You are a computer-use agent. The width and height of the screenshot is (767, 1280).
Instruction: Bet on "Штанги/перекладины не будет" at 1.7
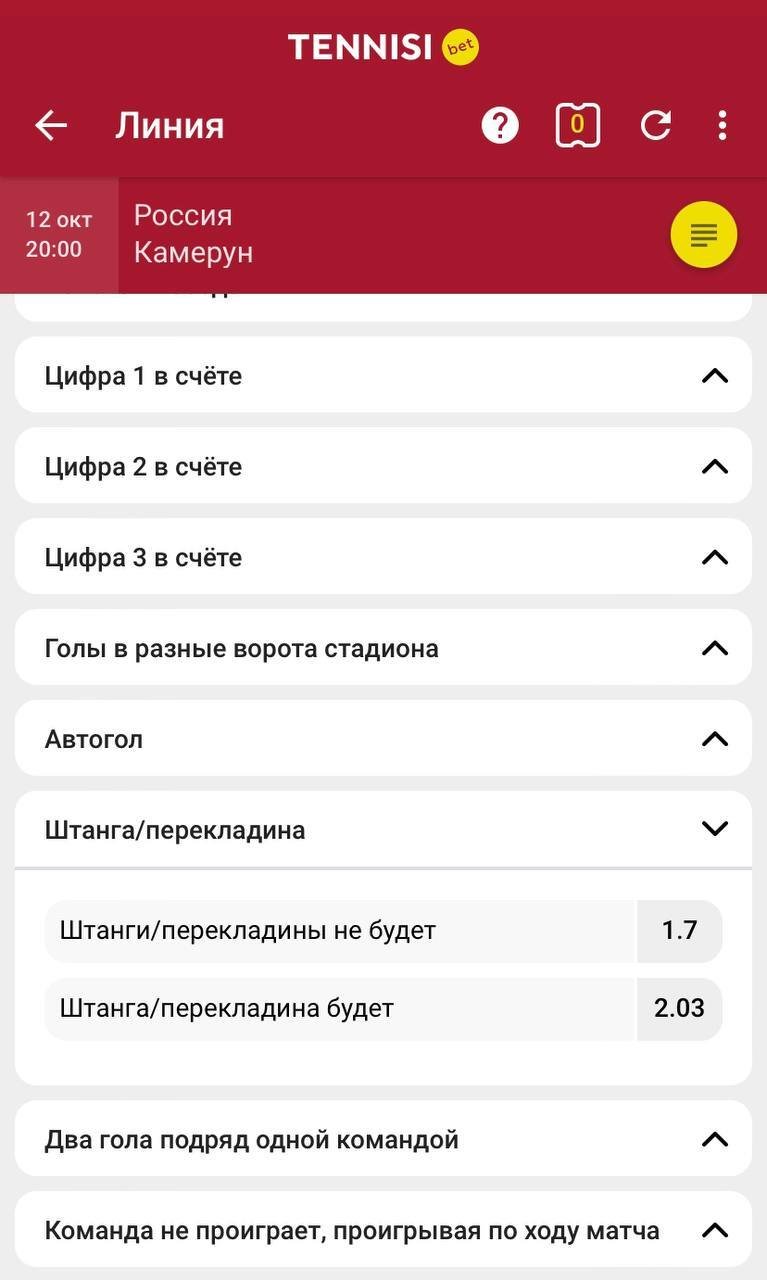(x=679, y=931)
